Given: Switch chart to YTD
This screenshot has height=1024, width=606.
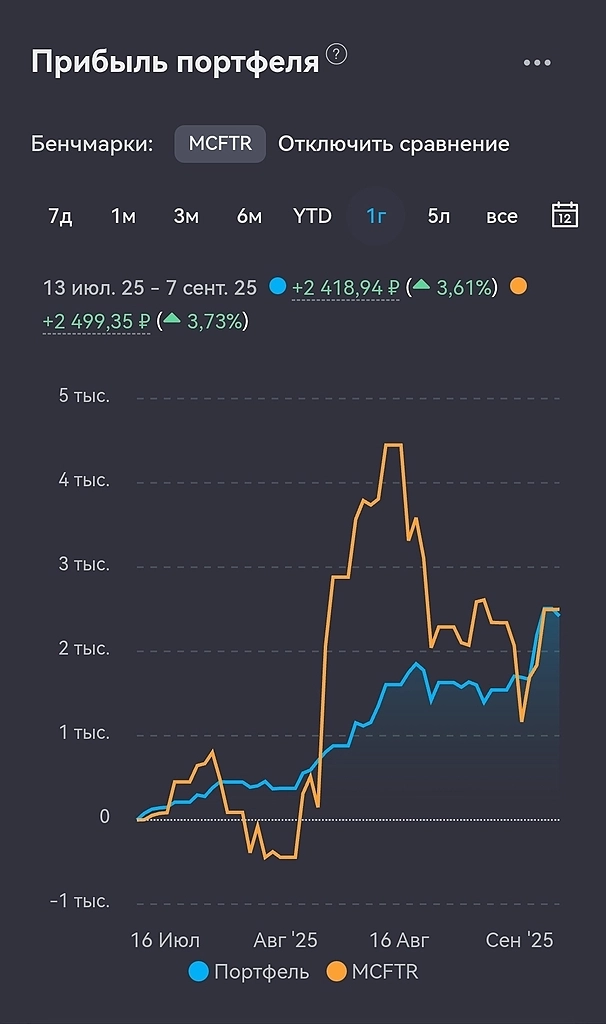Looking at the screenshot, I should (x=312, y=216).
